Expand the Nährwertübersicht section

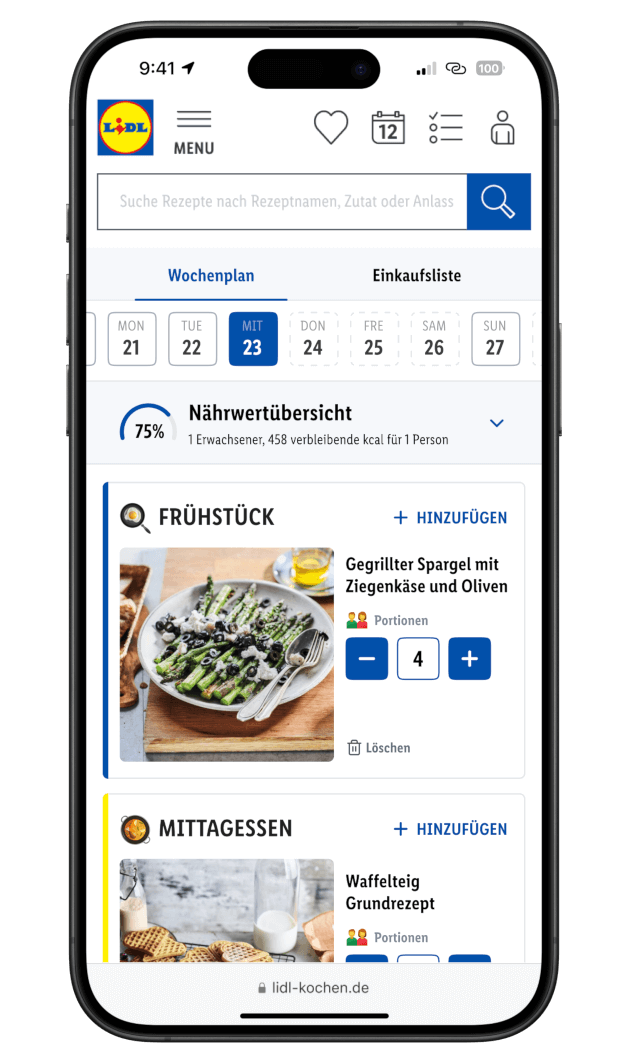point(496,423)
